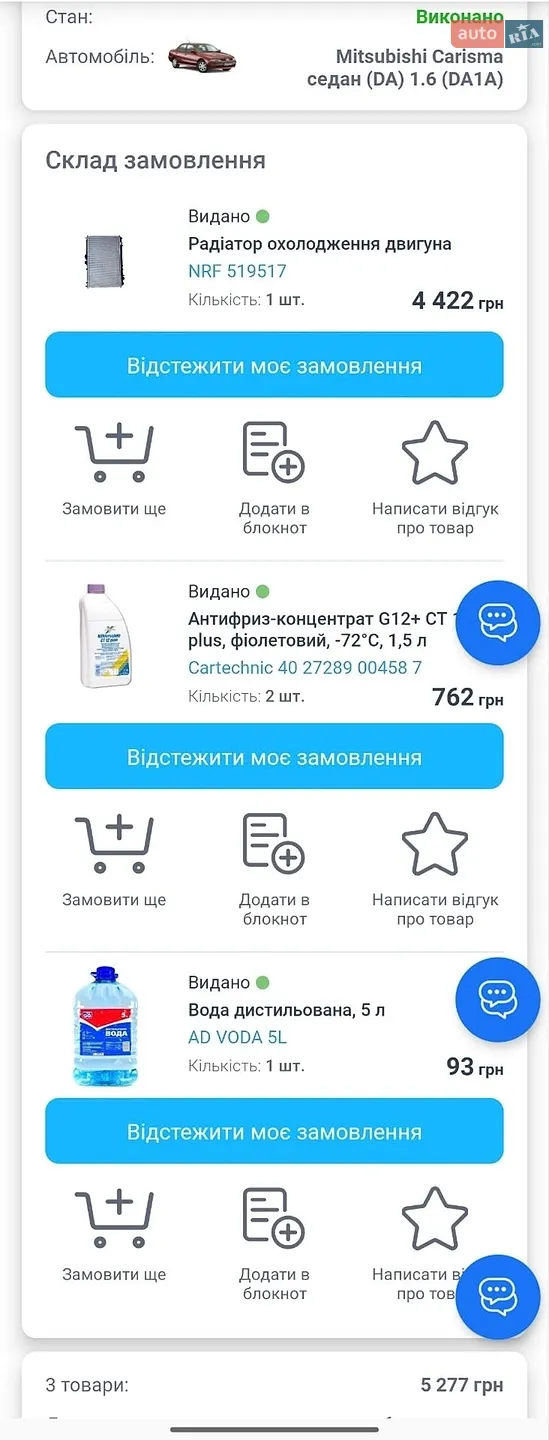Order more of the Cartechnic antifreeze

[114, 860]
